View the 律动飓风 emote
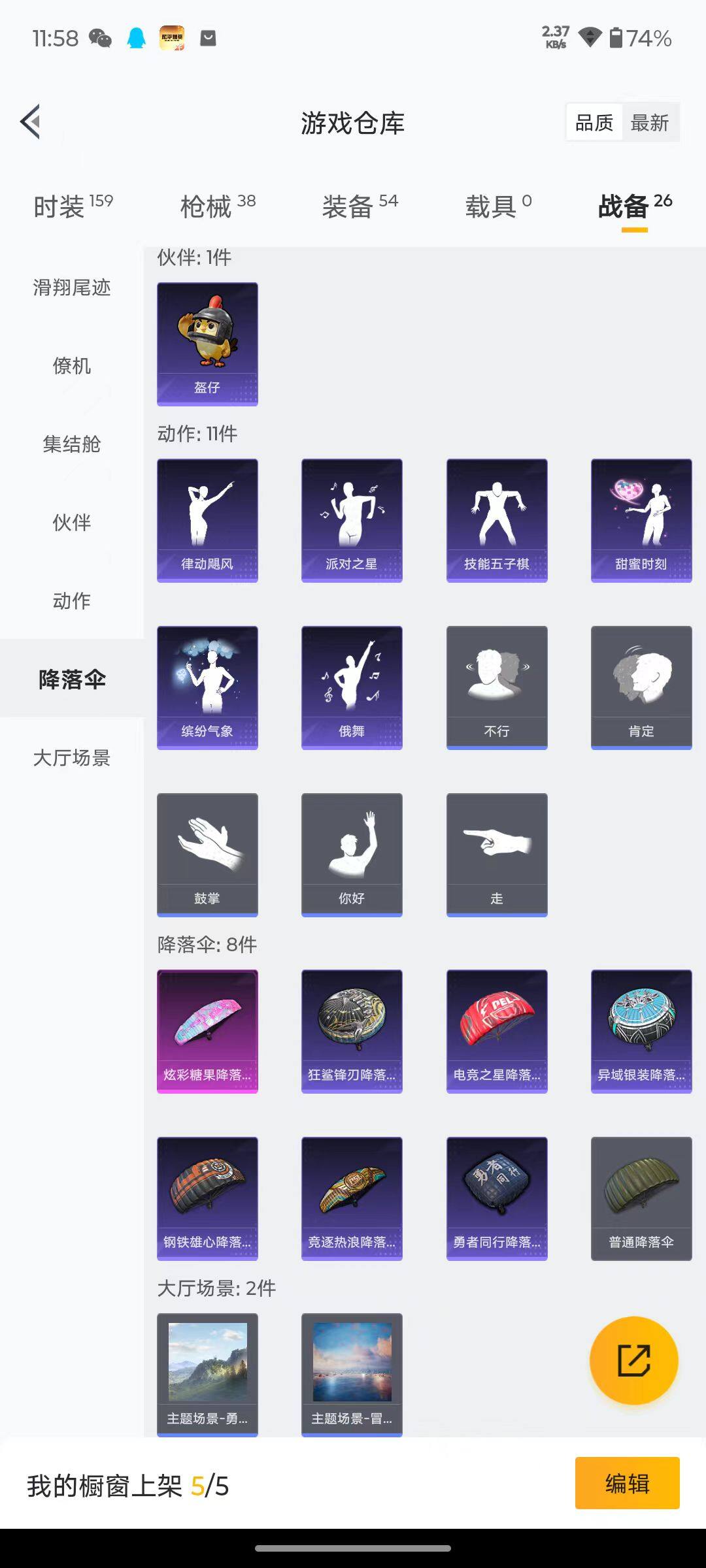The width and height of the screenshot is (706, 1568). point(207,520)
